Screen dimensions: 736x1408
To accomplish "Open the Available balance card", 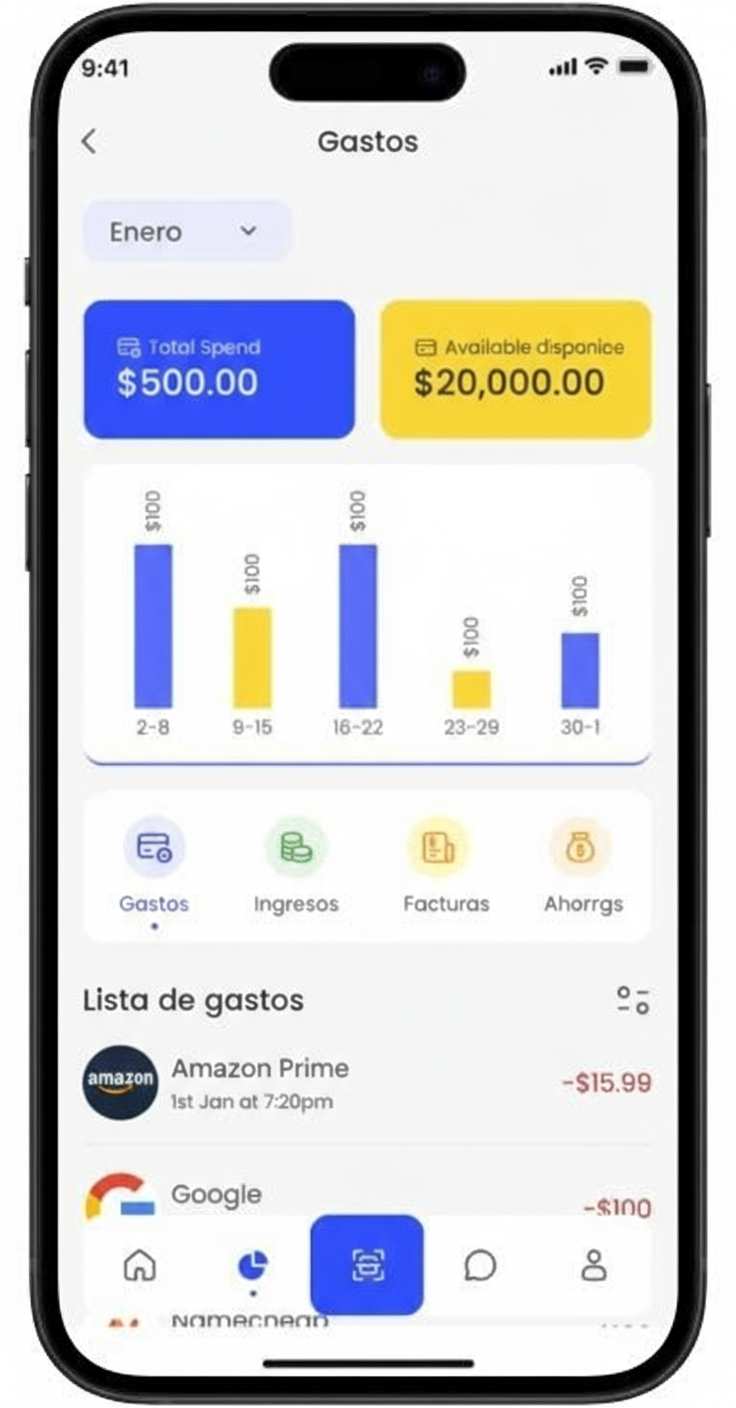I will [x=516, y=369].
